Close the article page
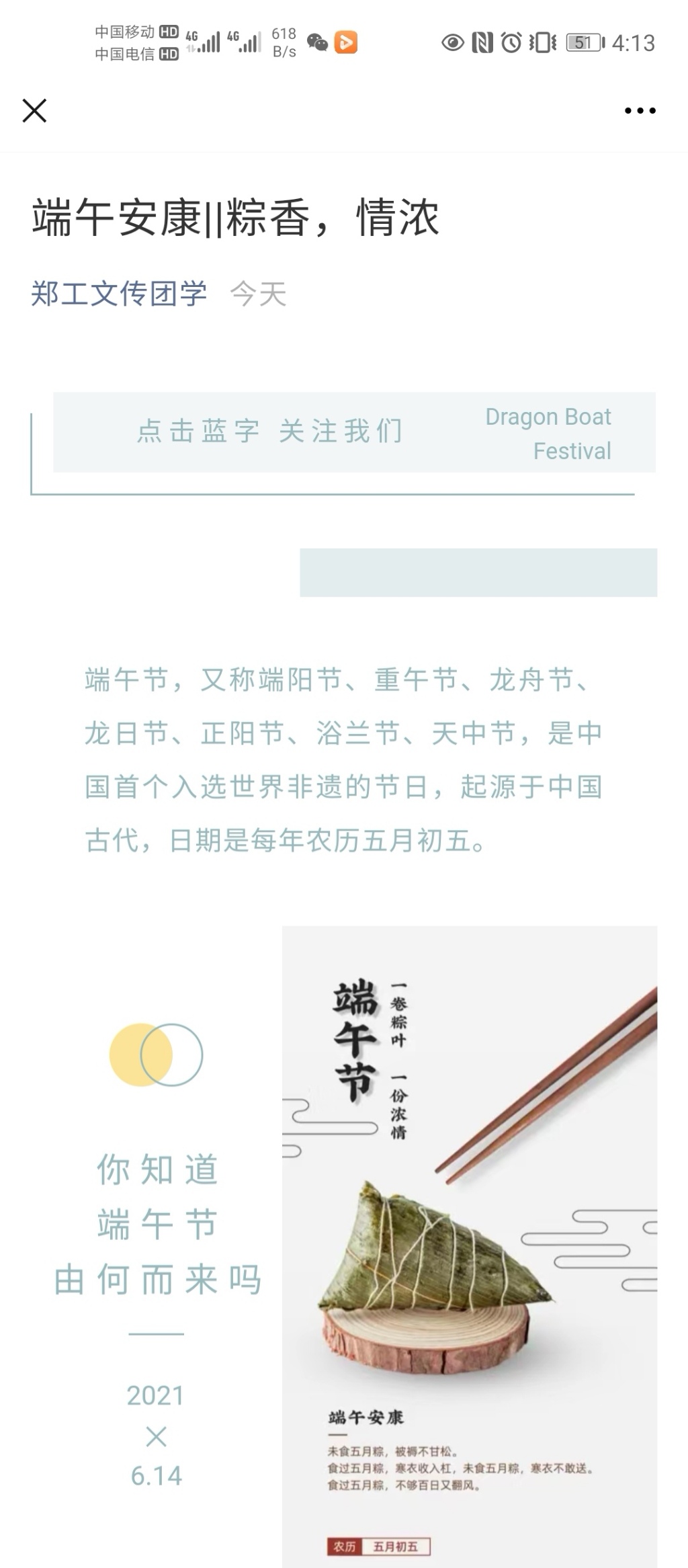The width and height of the screenshot is (688, 1568). click(x=34, y=111)
